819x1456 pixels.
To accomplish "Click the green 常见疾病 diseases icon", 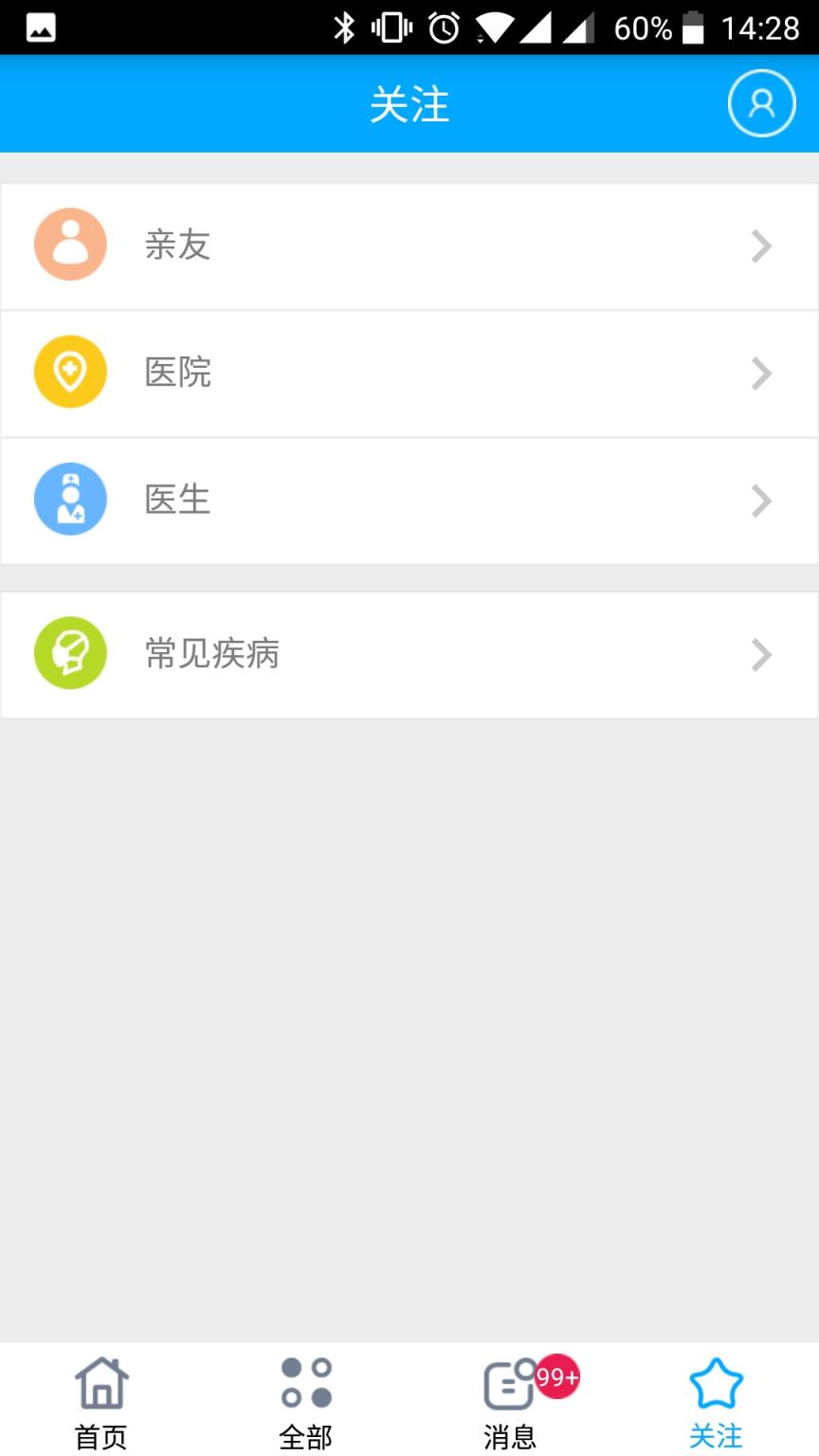I will [70, 653].
